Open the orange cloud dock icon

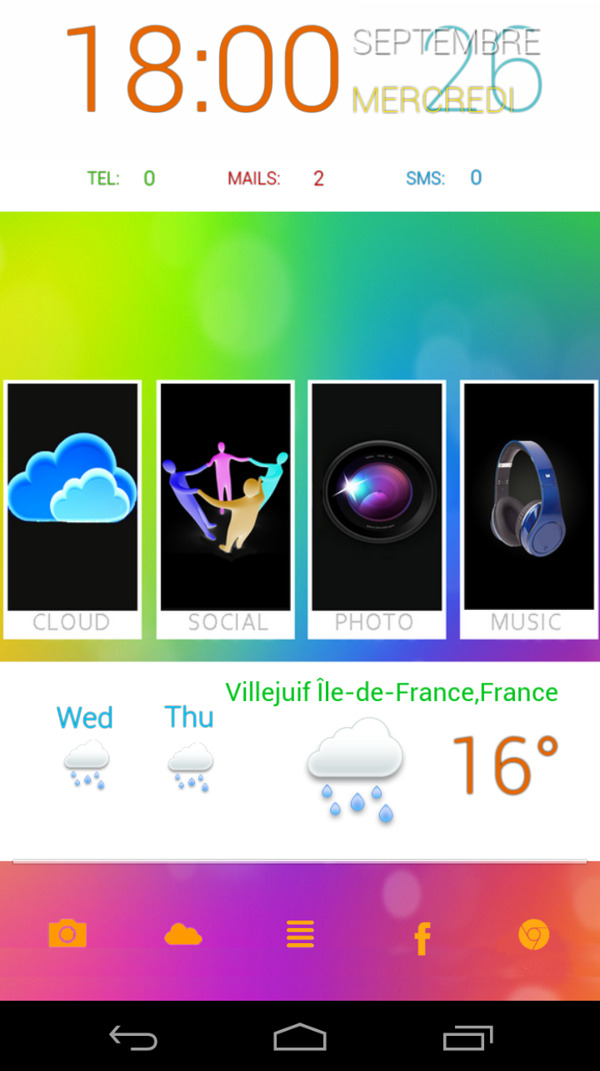183,934
